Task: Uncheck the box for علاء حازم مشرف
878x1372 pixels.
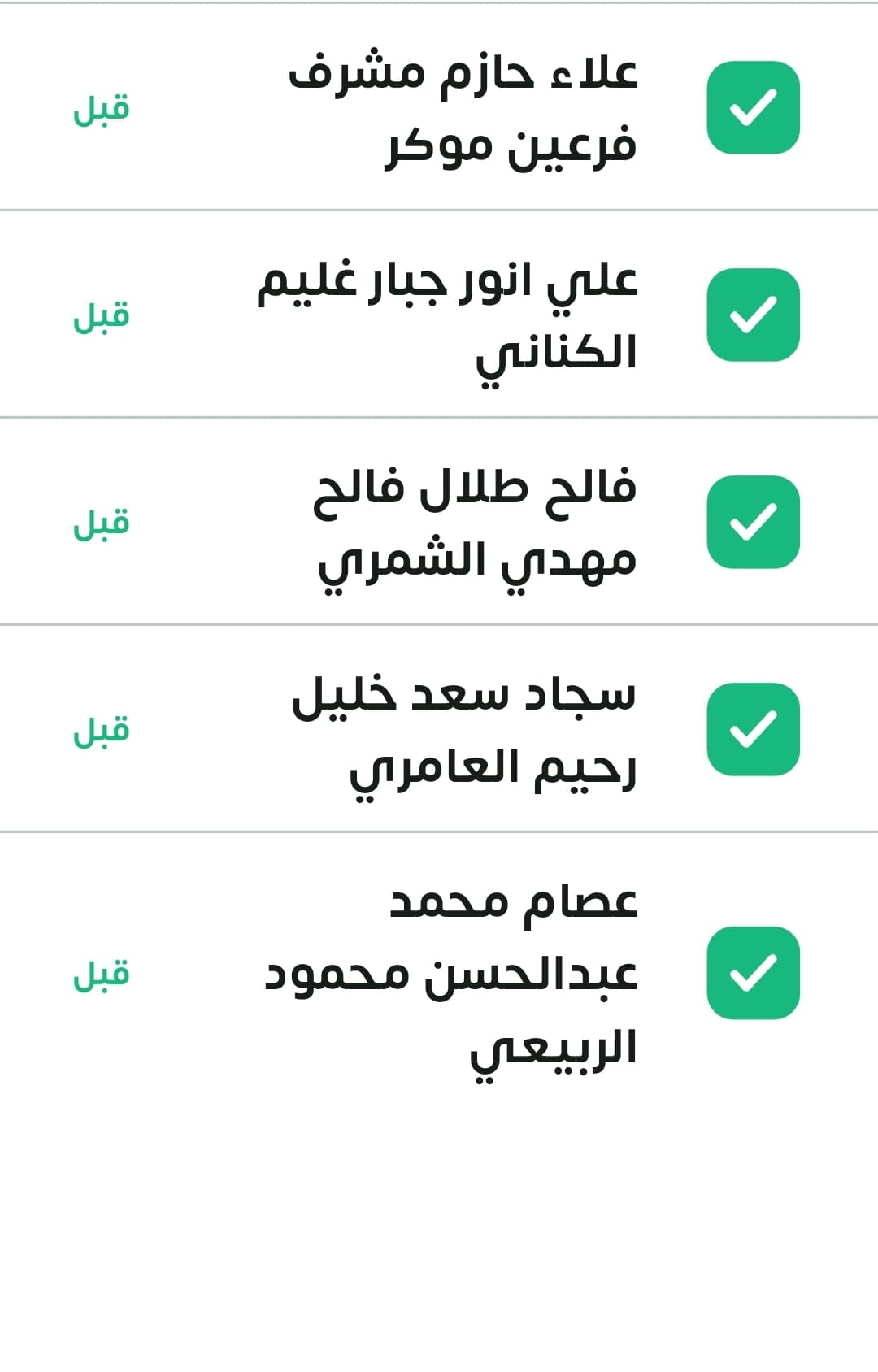Action: pos(753,107)
